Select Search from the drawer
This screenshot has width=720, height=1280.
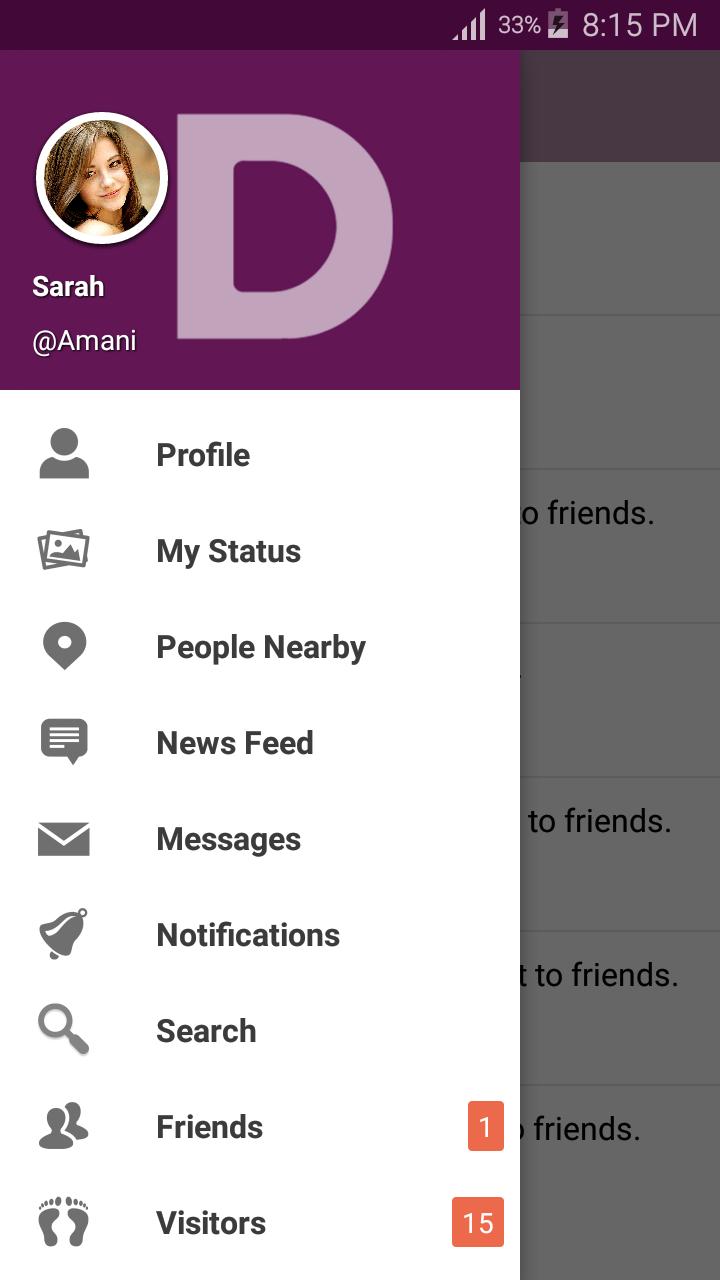[x=206, y=1031]
